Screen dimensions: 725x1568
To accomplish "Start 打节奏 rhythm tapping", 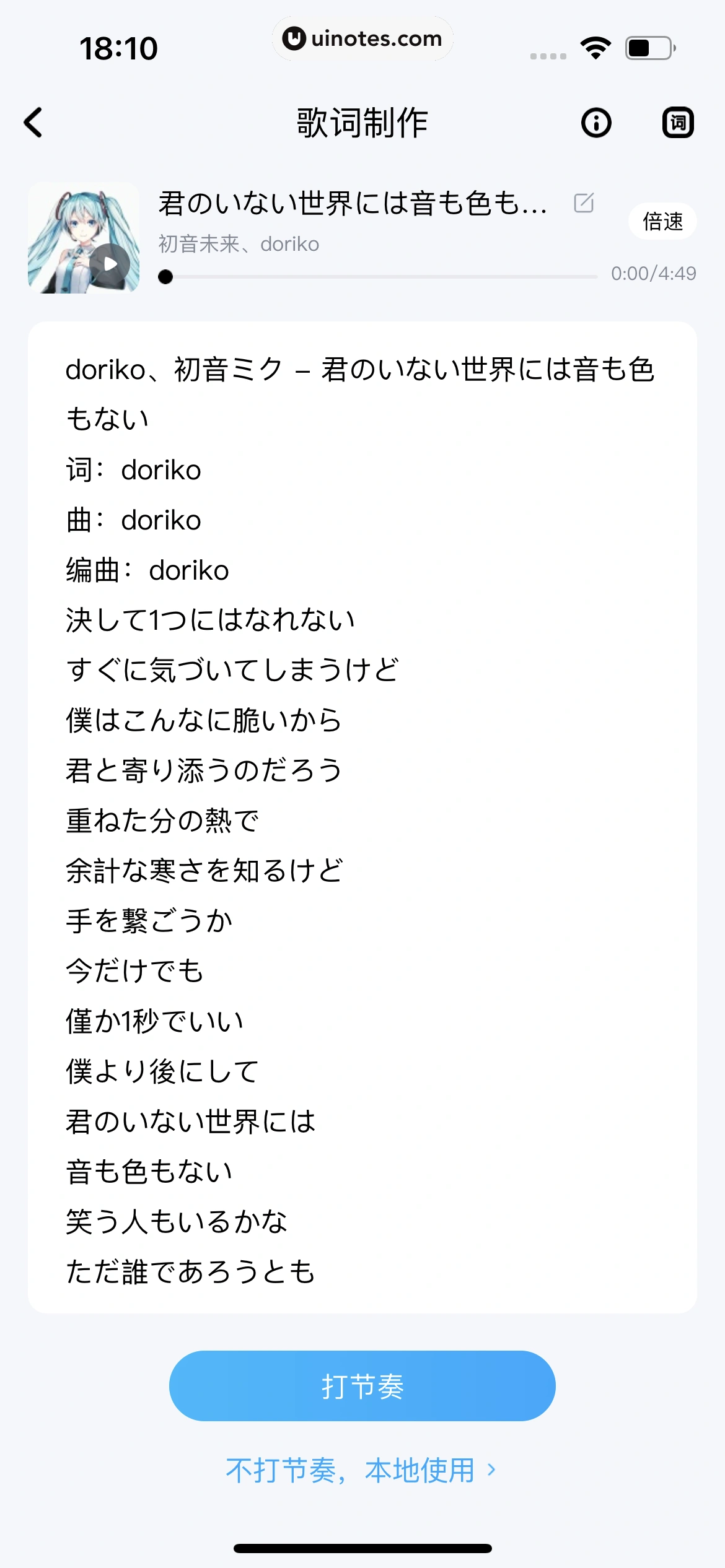I will [362, 1386].
